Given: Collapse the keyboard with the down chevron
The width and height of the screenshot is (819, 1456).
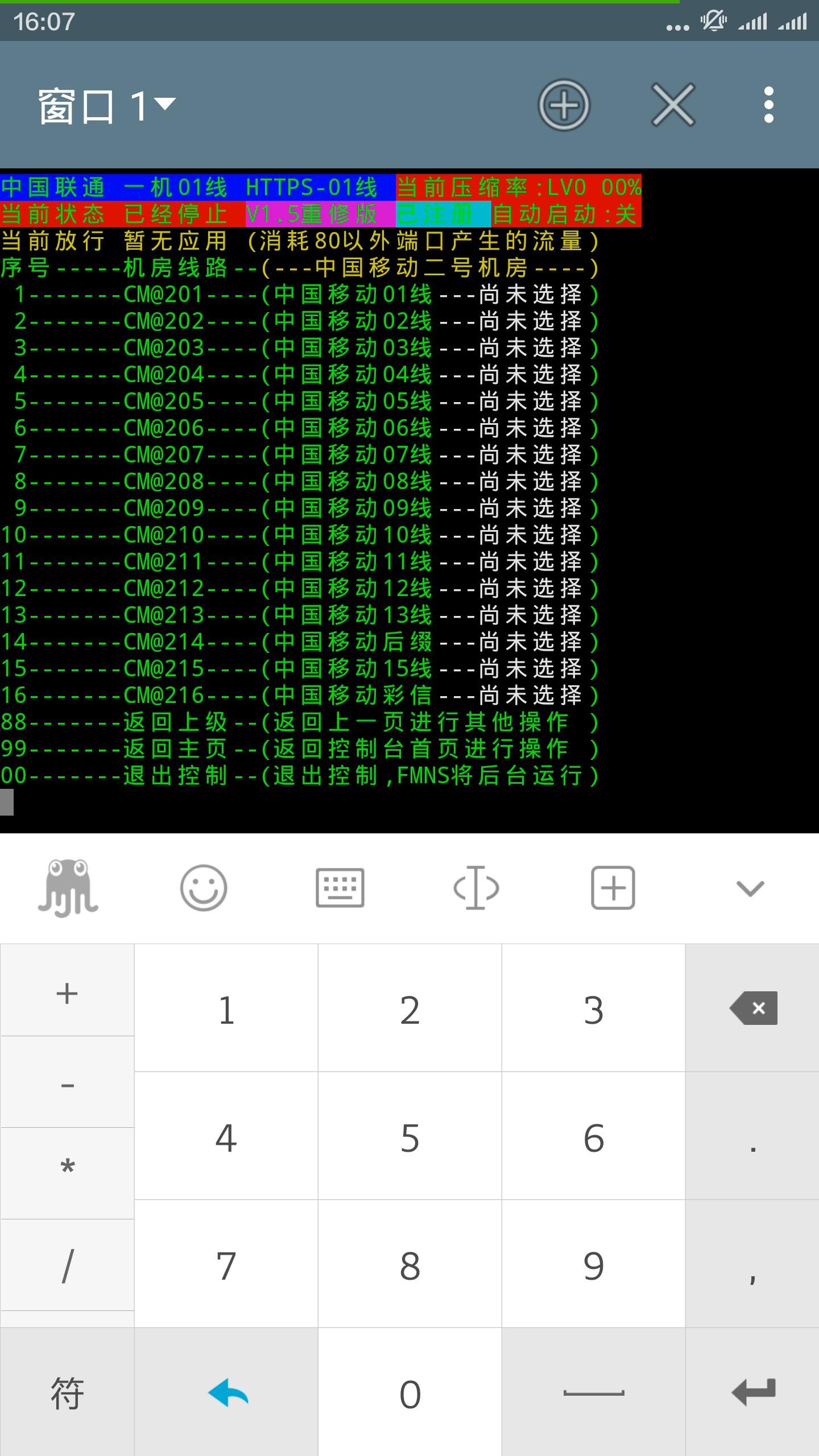Looking at the screenshot, I should point(750,888).
